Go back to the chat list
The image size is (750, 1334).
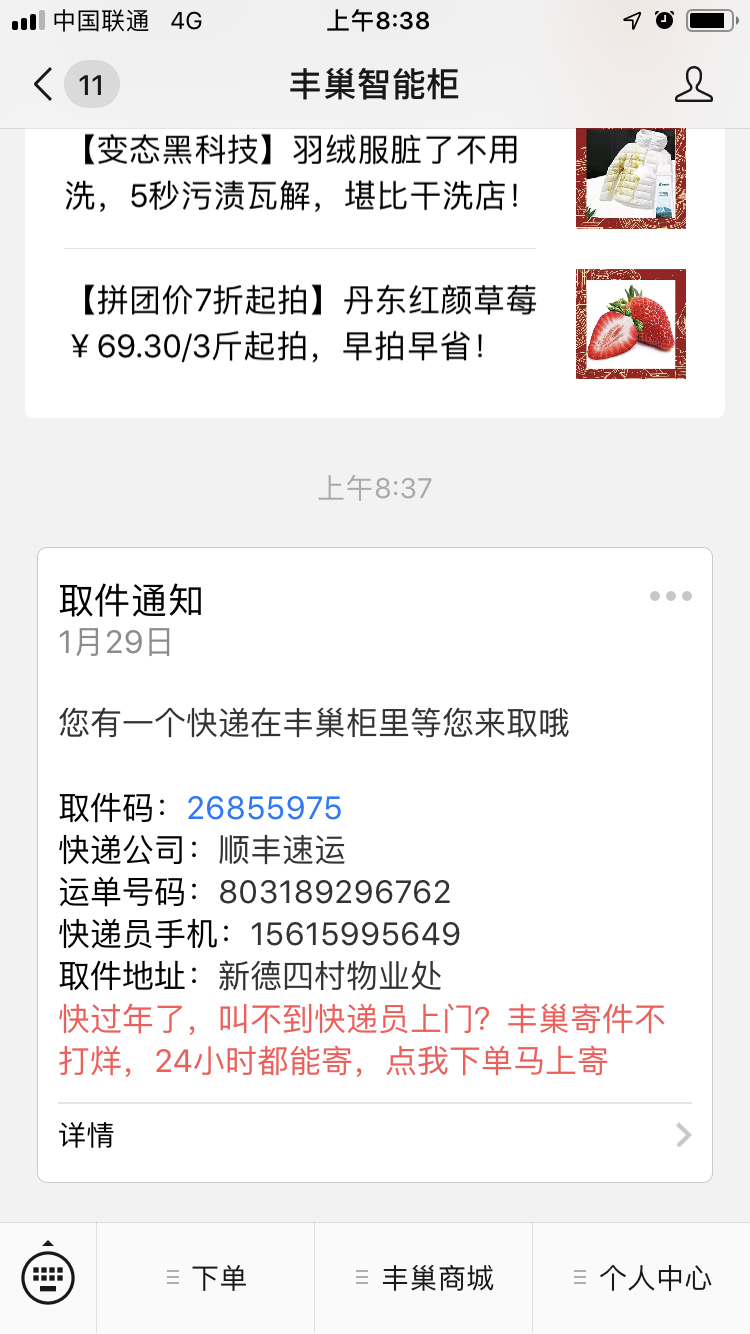tap(44, 85)
